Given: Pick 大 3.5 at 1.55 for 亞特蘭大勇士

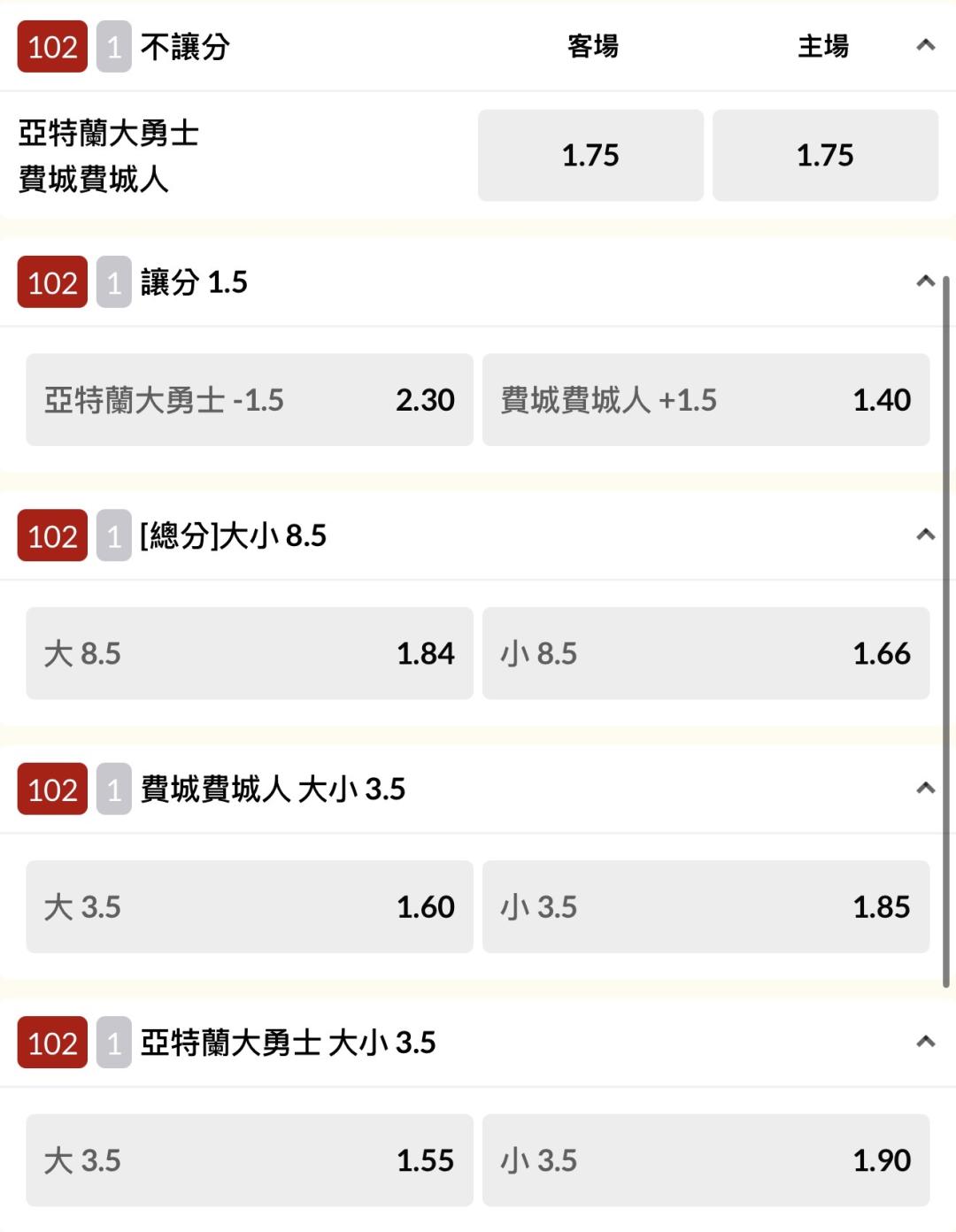Looking at the screenshot, I should point(250,1159).
